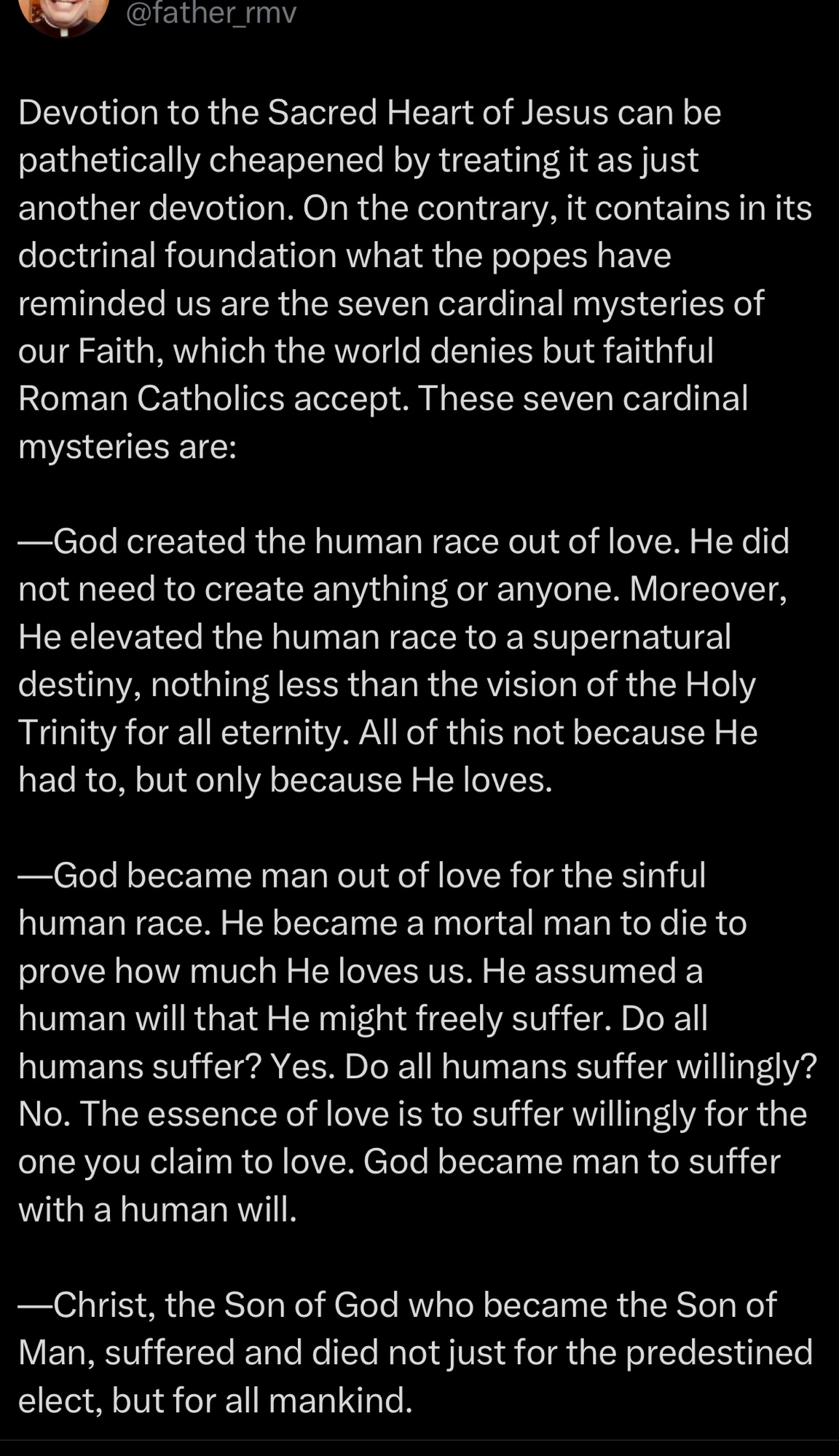Open the @father_rmv profile handle
This screenshot has width=839, height=1456.
211,14
